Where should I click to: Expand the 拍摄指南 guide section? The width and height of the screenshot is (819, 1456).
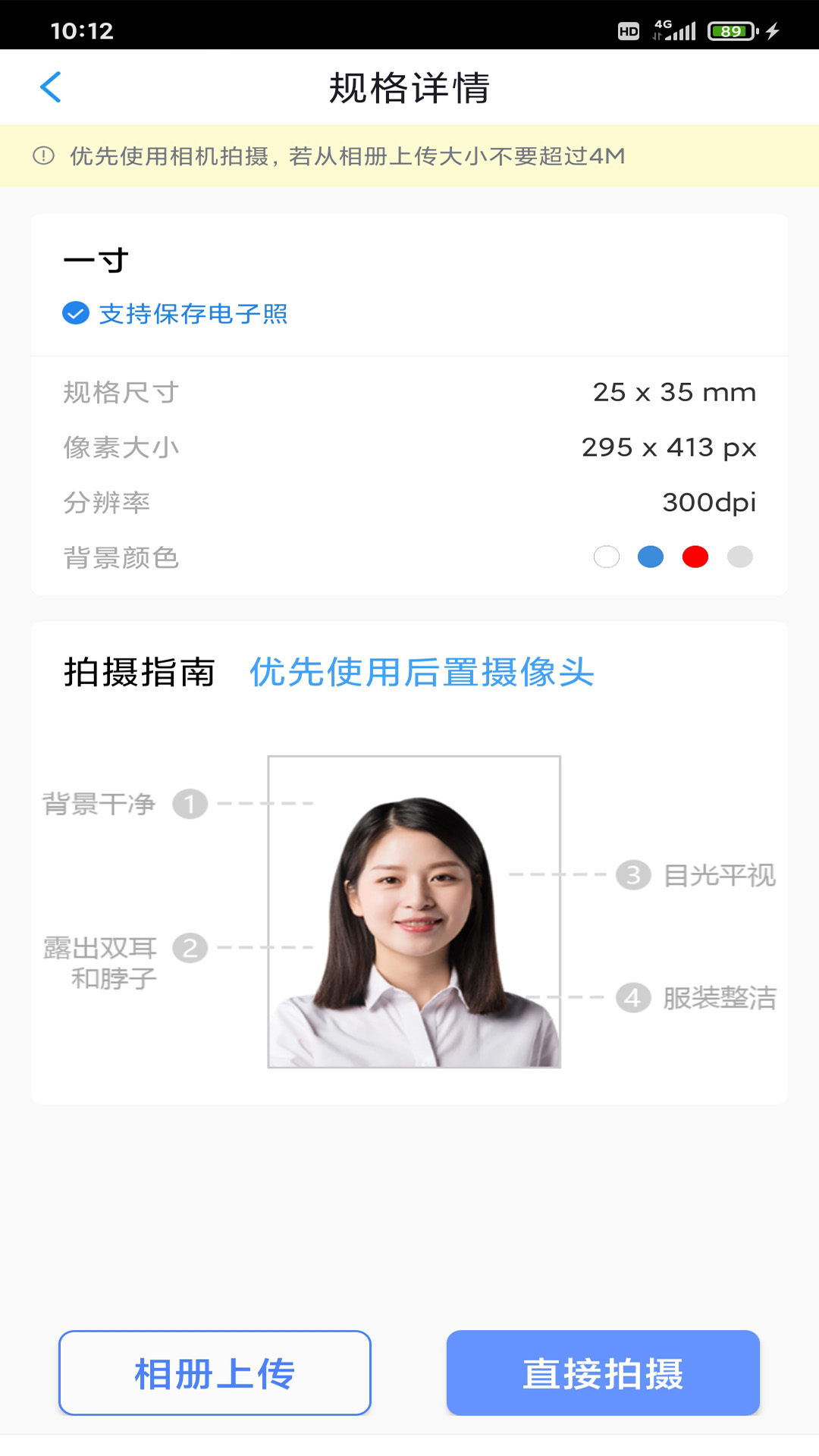[139, 673]
